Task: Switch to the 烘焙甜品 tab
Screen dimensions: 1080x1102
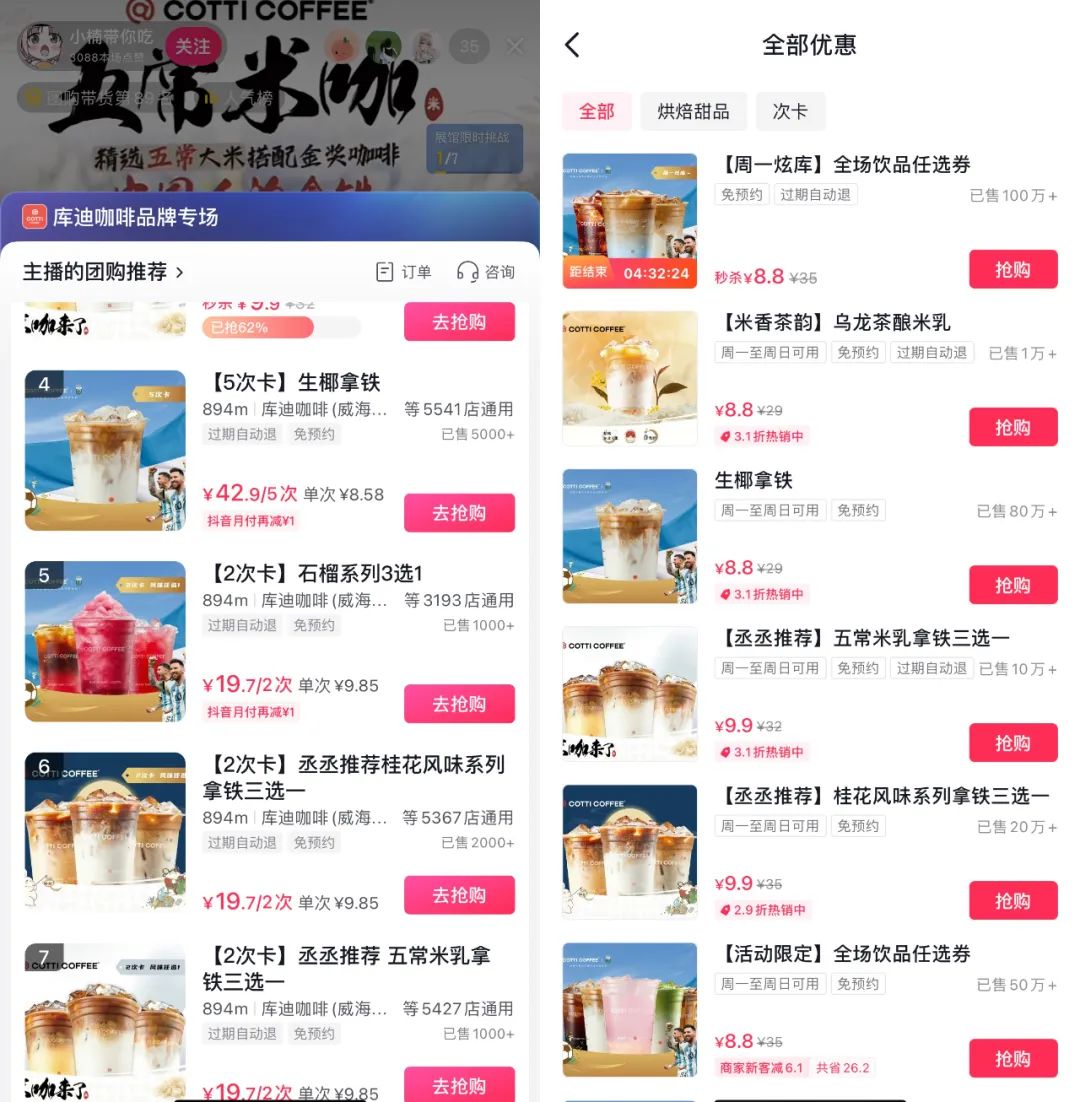Action: pos(694,111)
